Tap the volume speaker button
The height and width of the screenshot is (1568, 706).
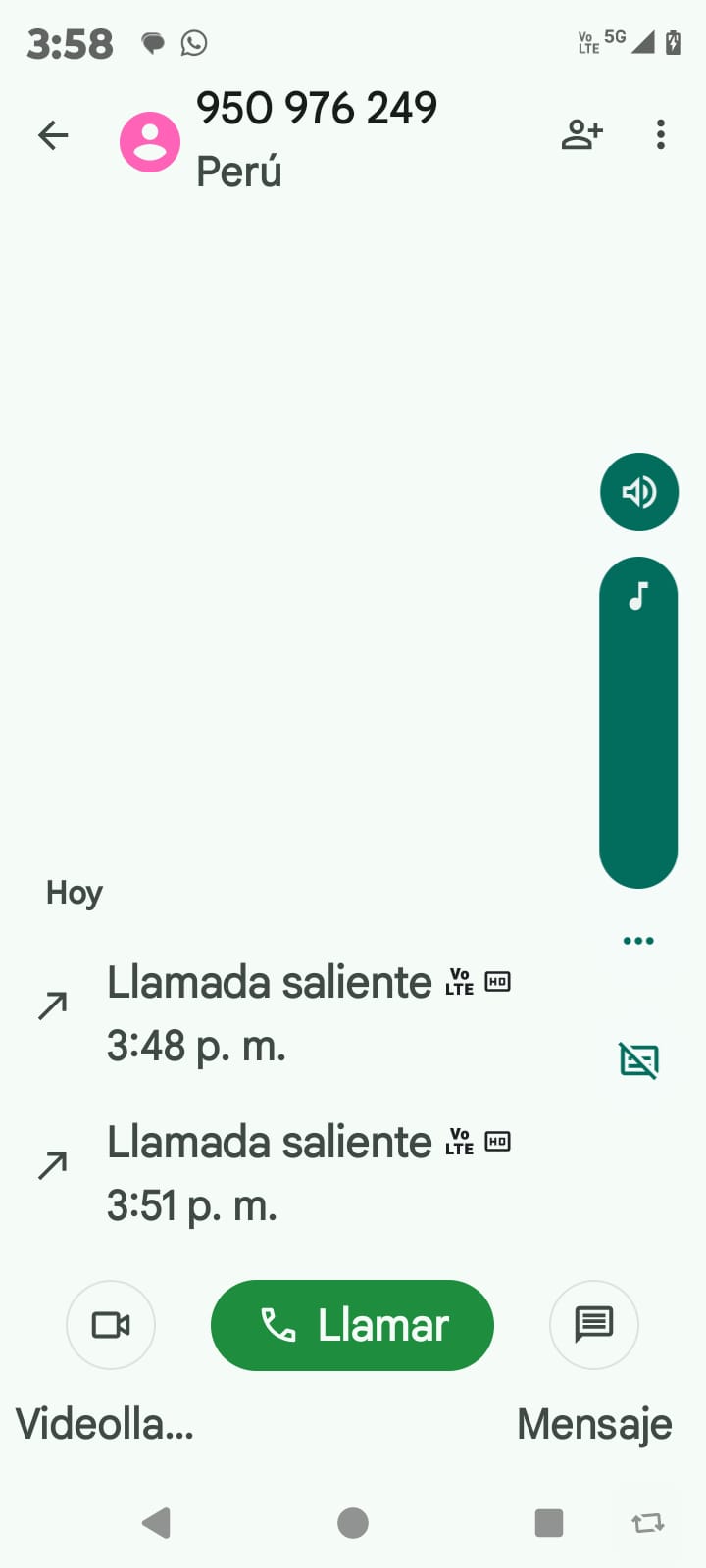click(639, 492)
